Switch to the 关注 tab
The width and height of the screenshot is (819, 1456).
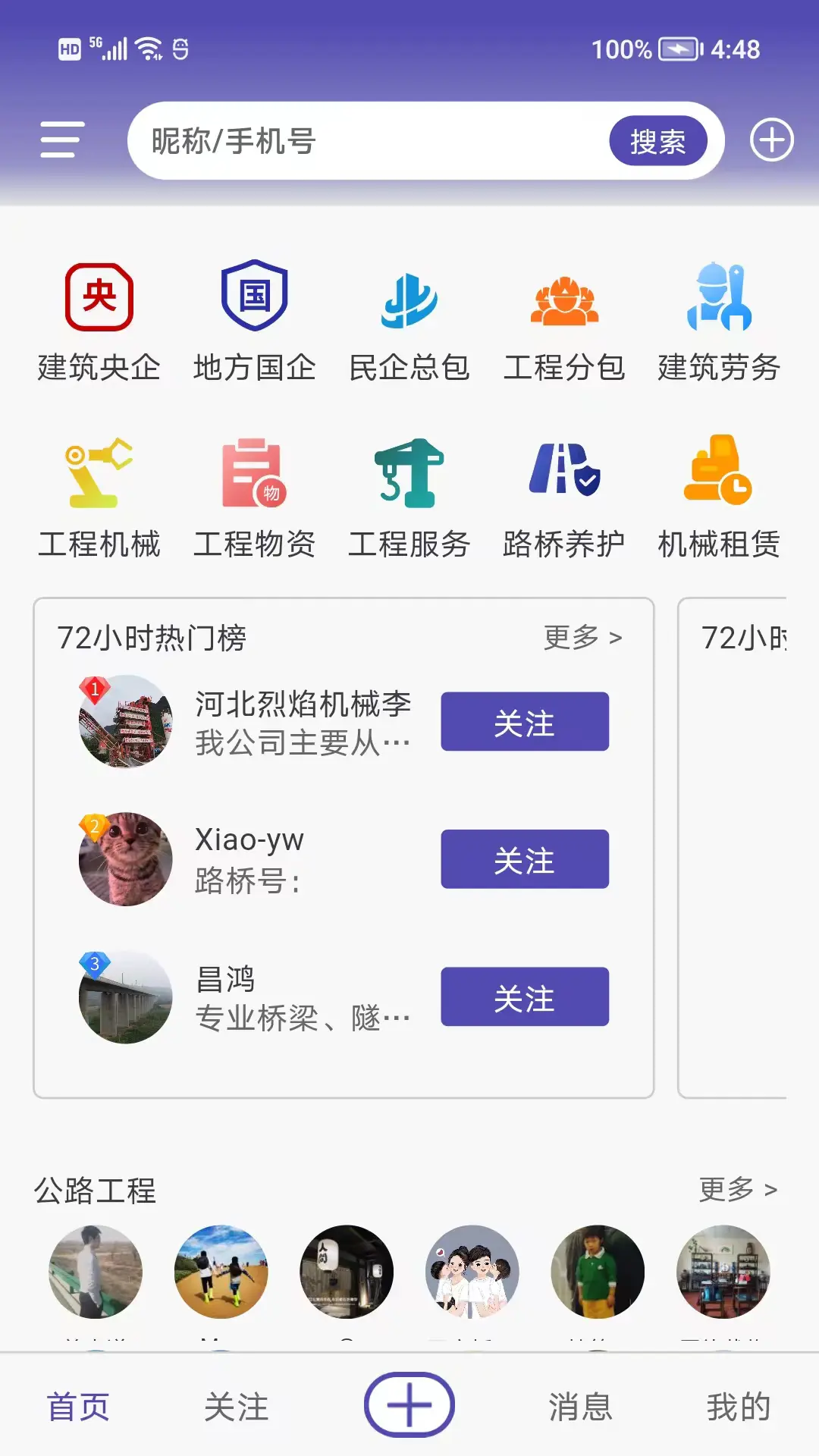237,1407
